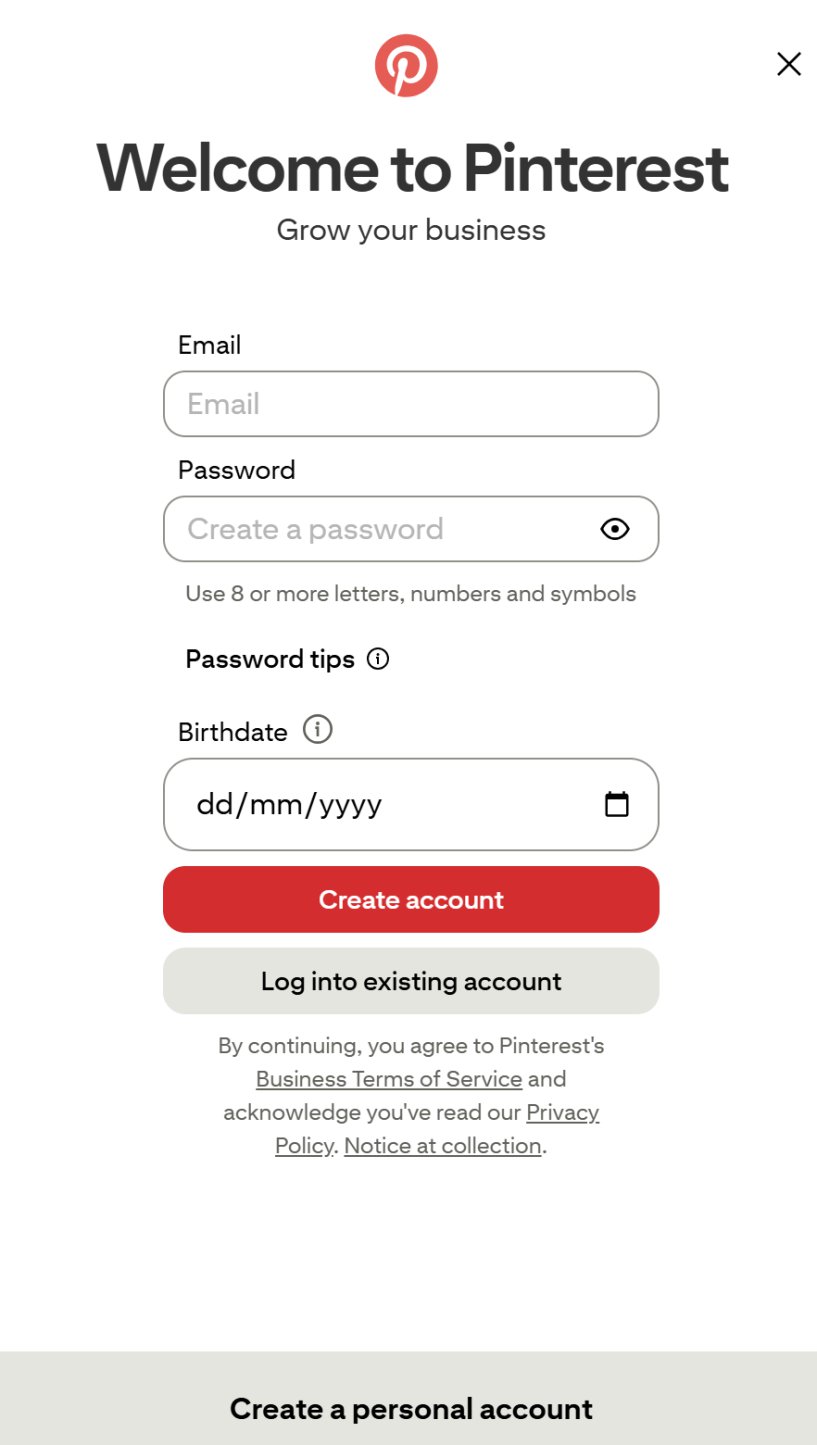Select Log into existing account

click(x=411, y=981)
